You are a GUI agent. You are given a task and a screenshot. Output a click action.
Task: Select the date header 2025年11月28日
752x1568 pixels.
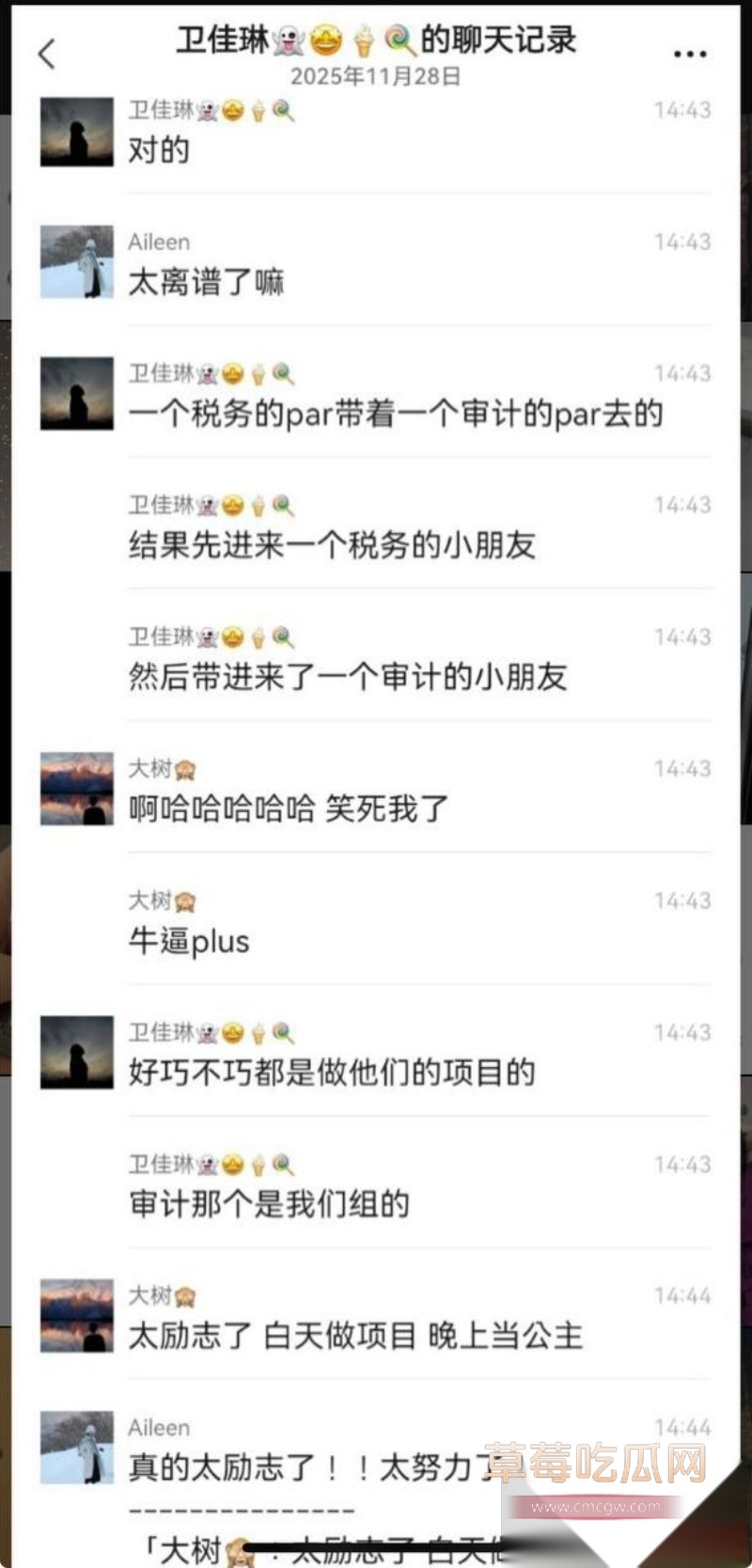click(x=375, y=79)
